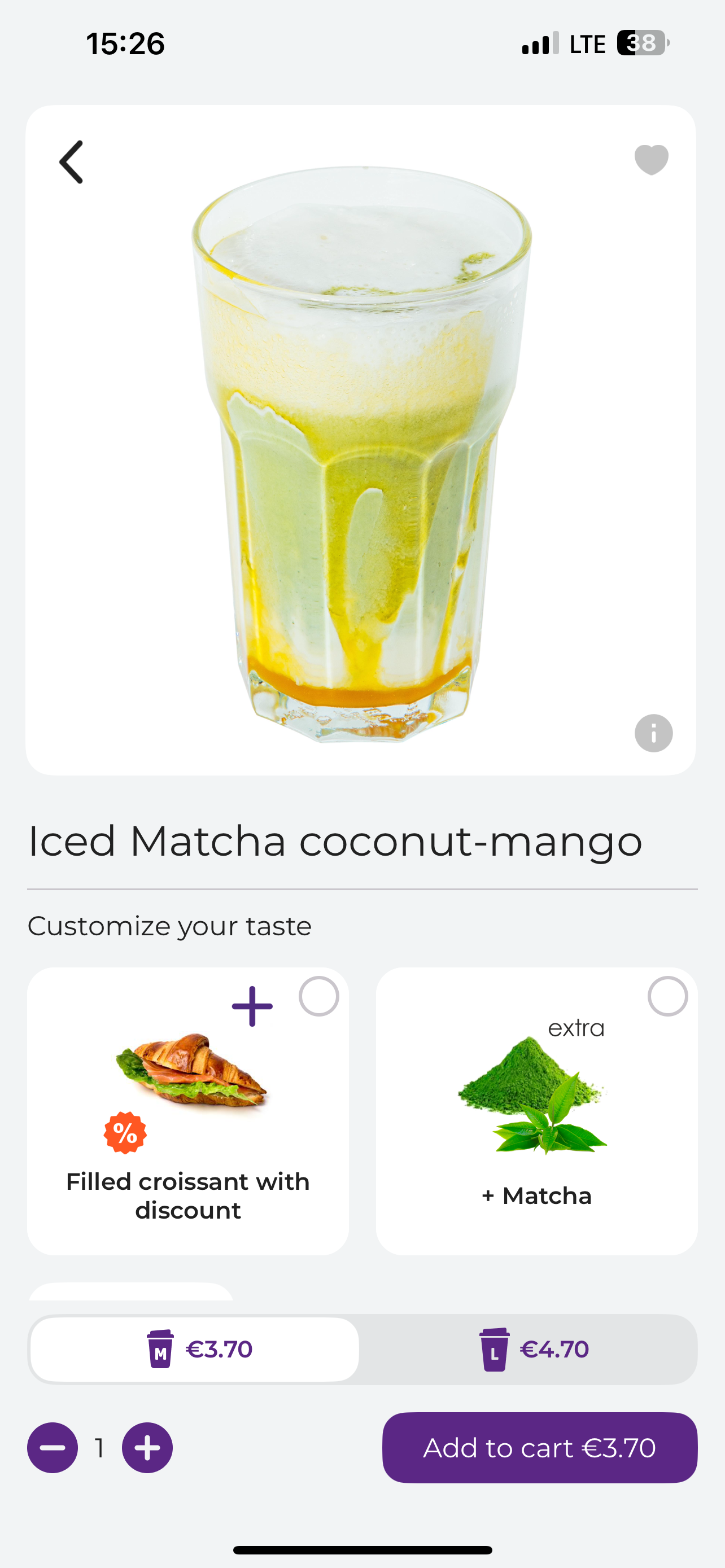This screenshot has height=1568, width=725.
Task: Add this drink to favorites with heart
Action: point(652,160)
